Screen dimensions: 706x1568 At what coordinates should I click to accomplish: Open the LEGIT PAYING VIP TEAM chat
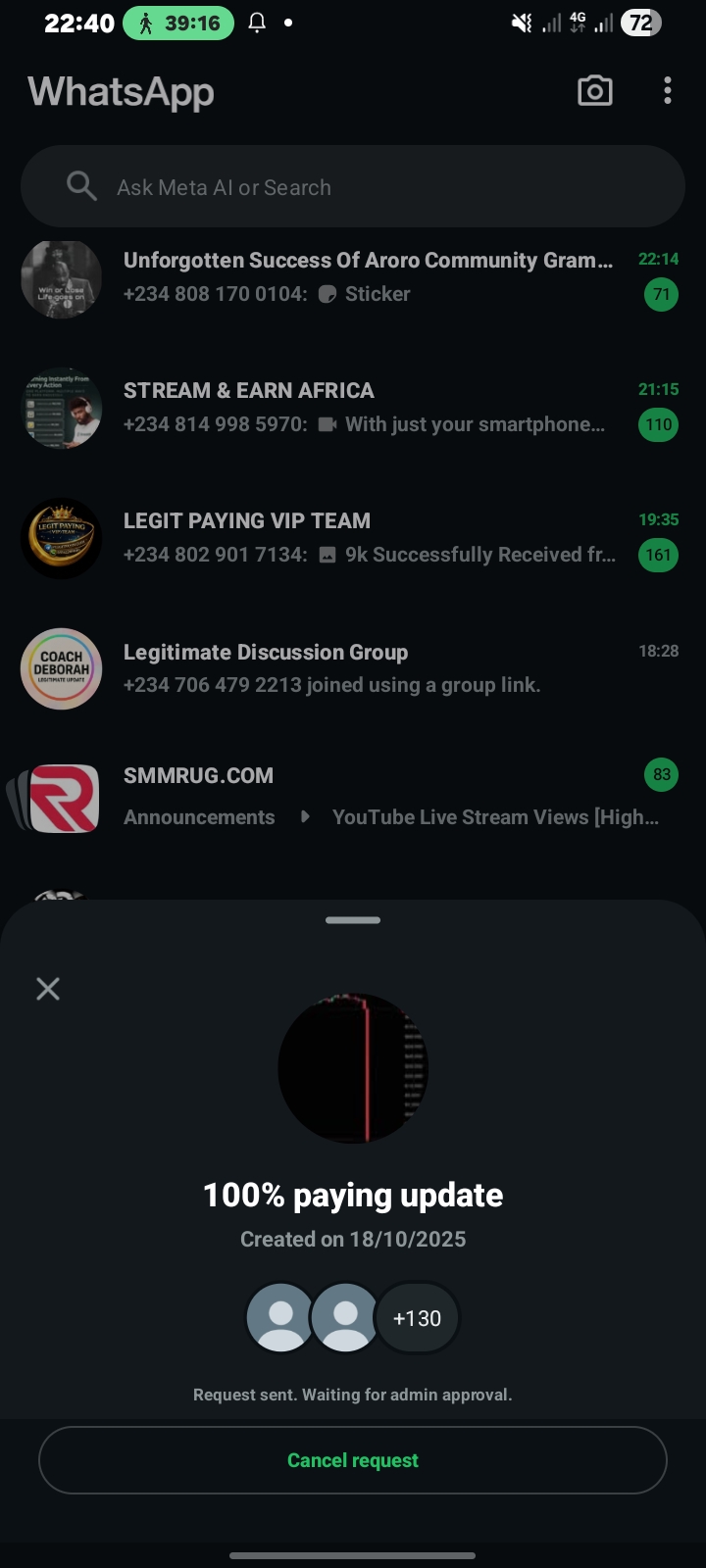point(368,538)
